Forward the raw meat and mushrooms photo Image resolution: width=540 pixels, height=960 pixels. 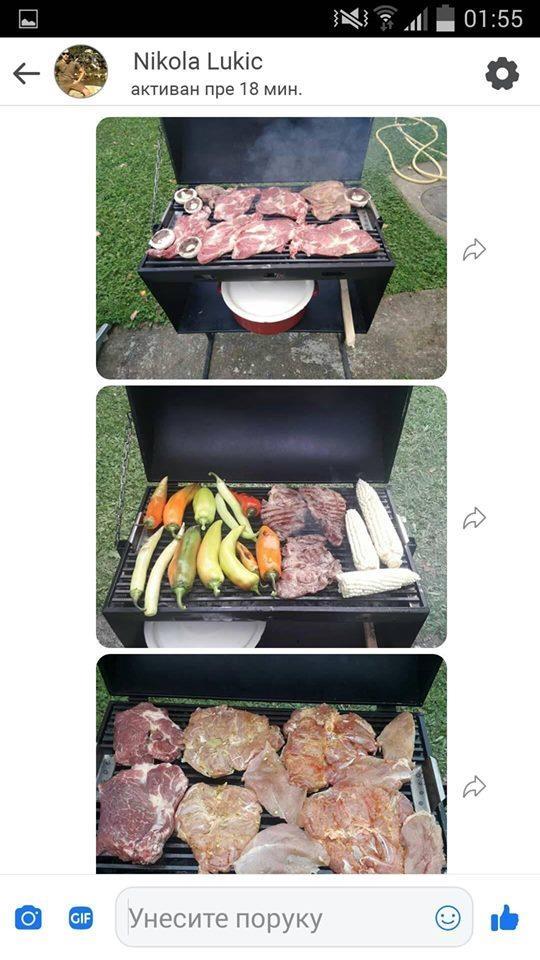coord(474,250)
